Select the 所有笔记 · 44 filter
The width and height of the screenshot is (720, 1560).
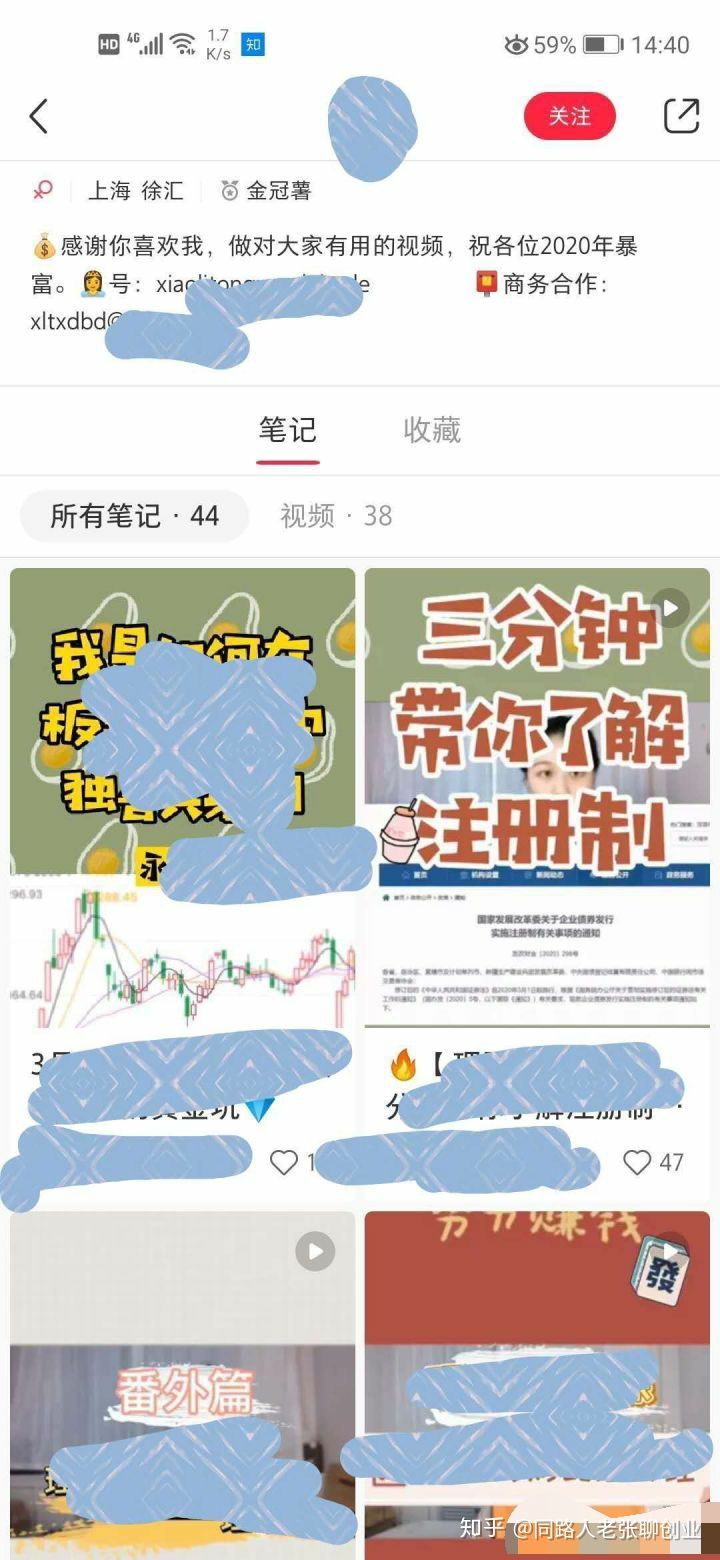coord(134,516)
